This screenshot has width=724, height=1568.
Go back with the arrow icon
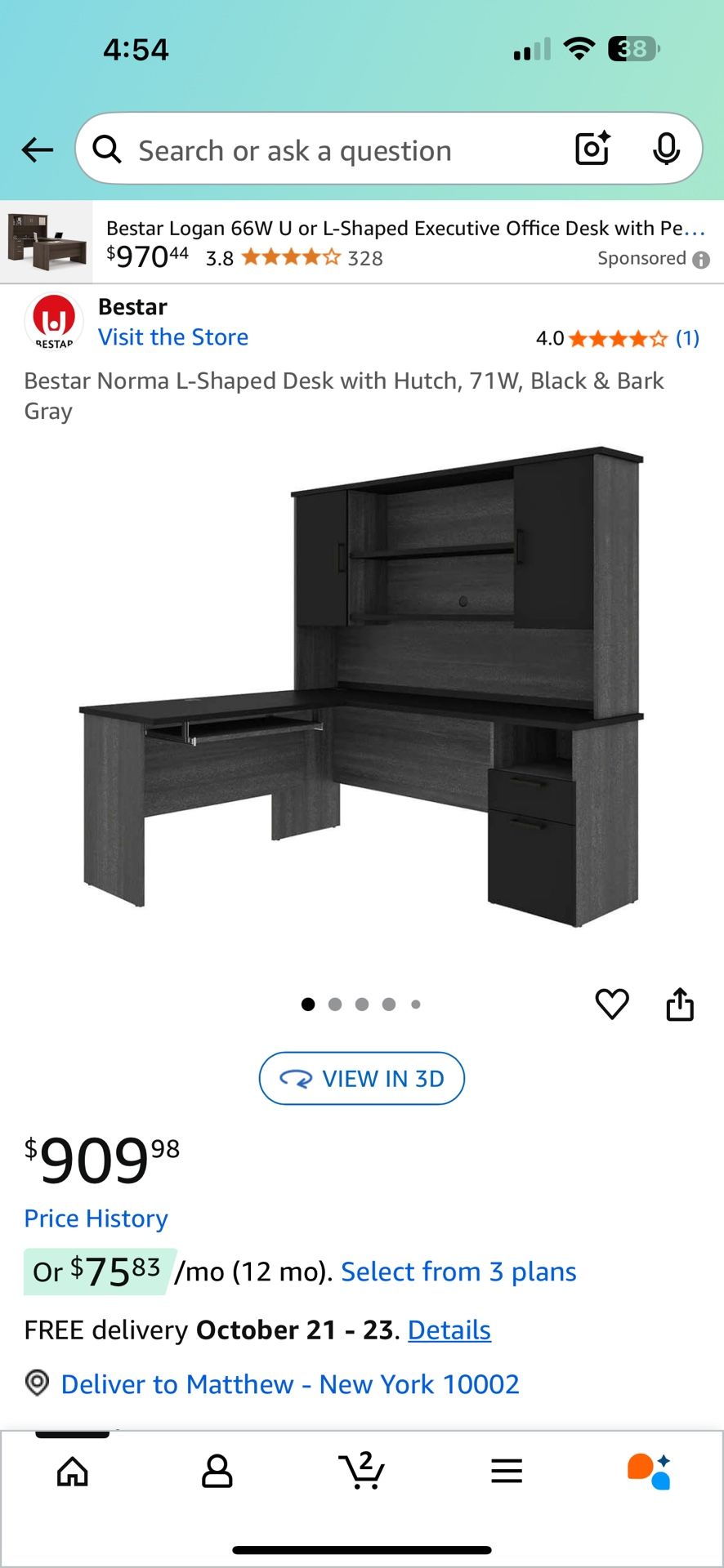(38, 150)
